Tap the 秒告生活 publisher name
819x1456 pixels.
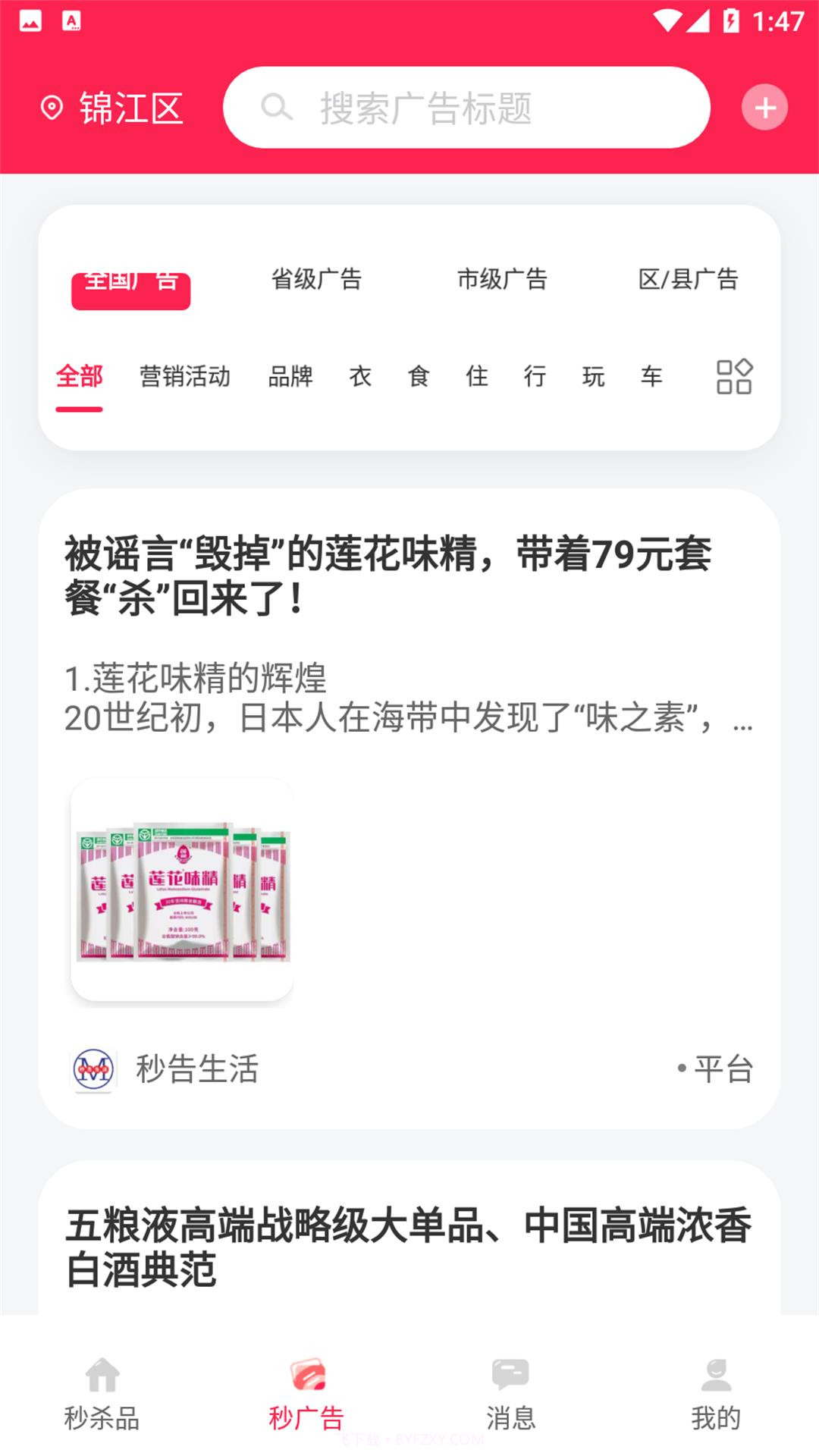tap(196, 1071)
